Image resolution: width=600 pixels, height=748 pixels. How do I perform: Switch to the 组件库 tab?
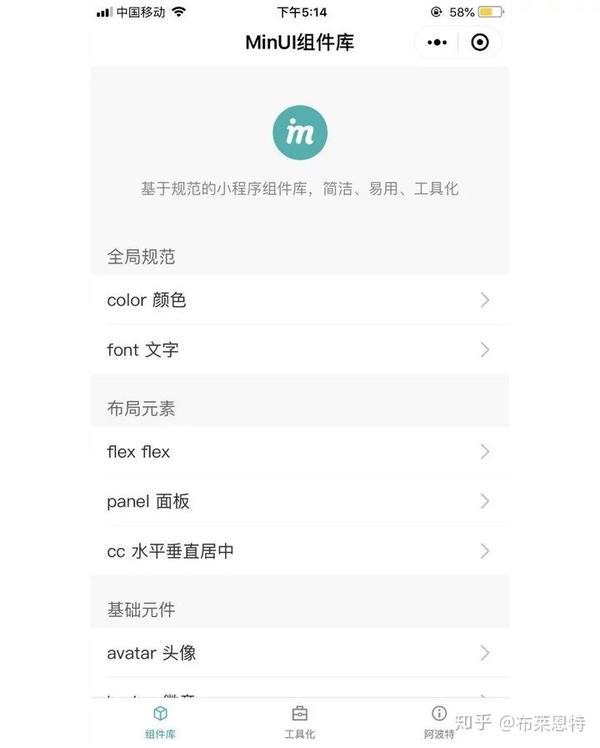[x=160, y=722]
